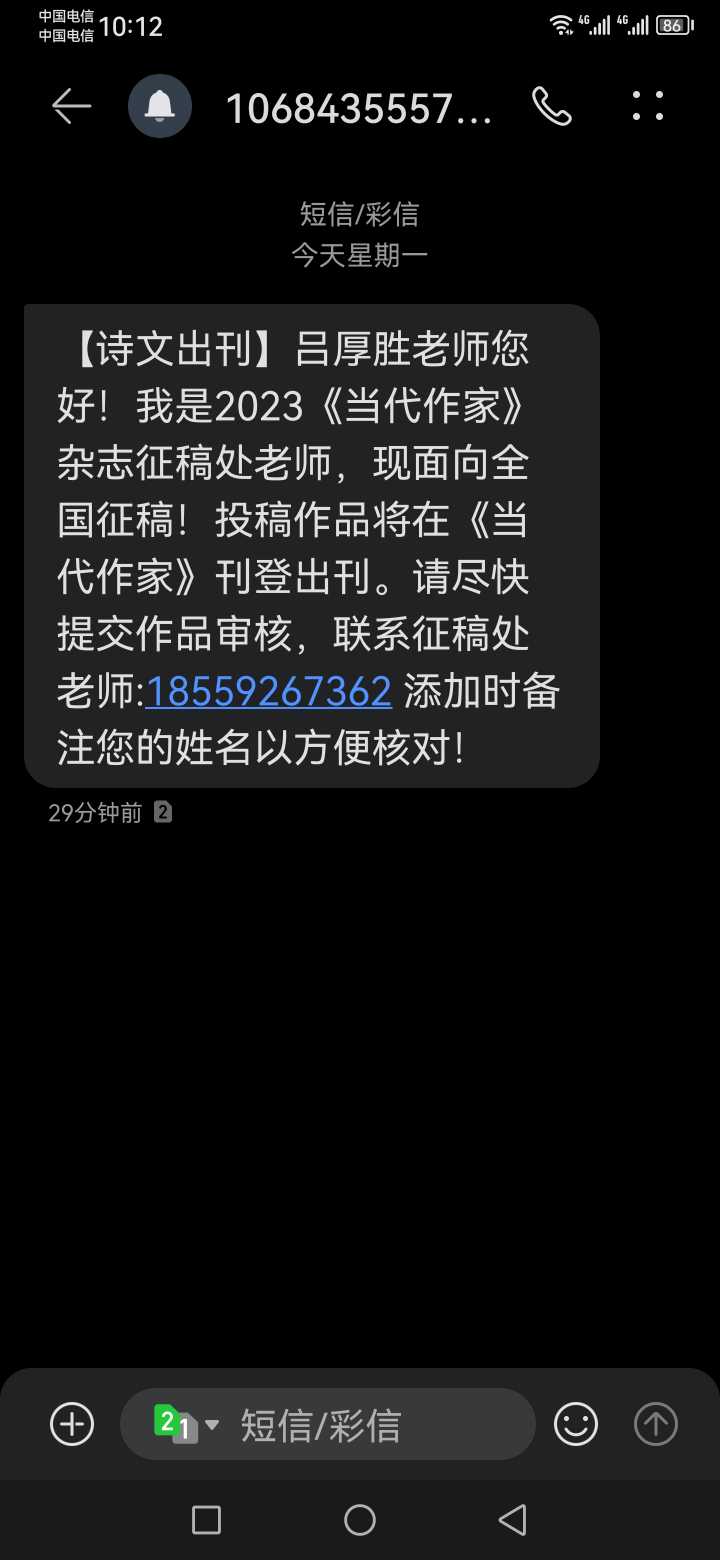Open the plus attachment button
The image size is (720, 1560).
click(72, 1423)
